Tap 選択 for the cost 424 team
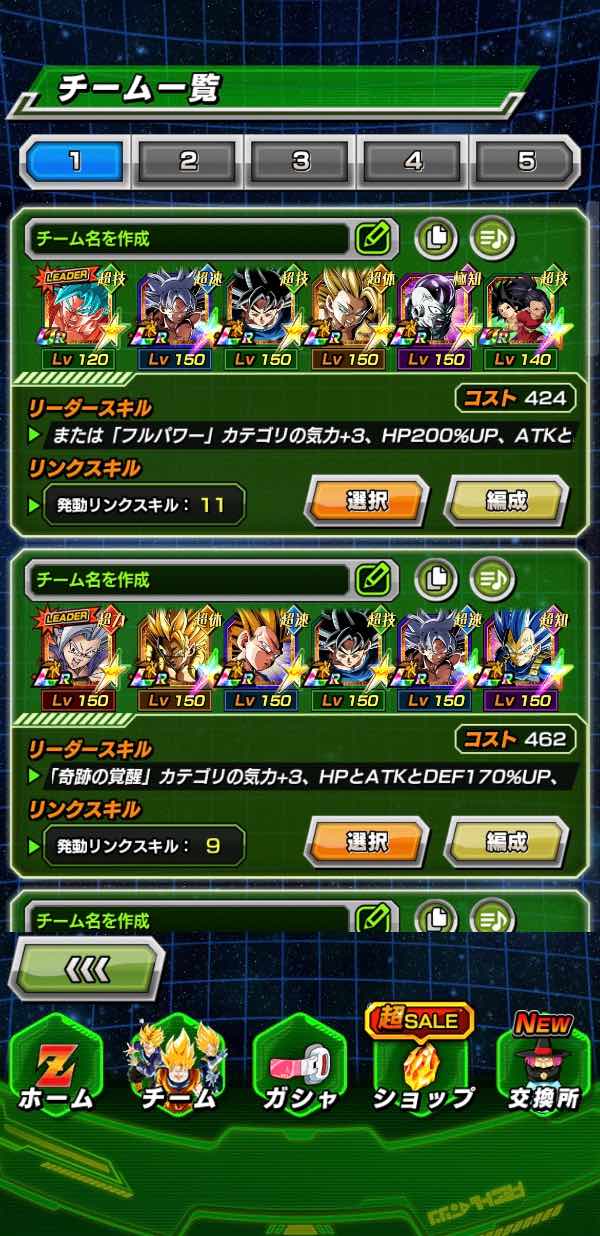Image resolution: width=600 pixels, height=1236 pixels. pos(366,501)
